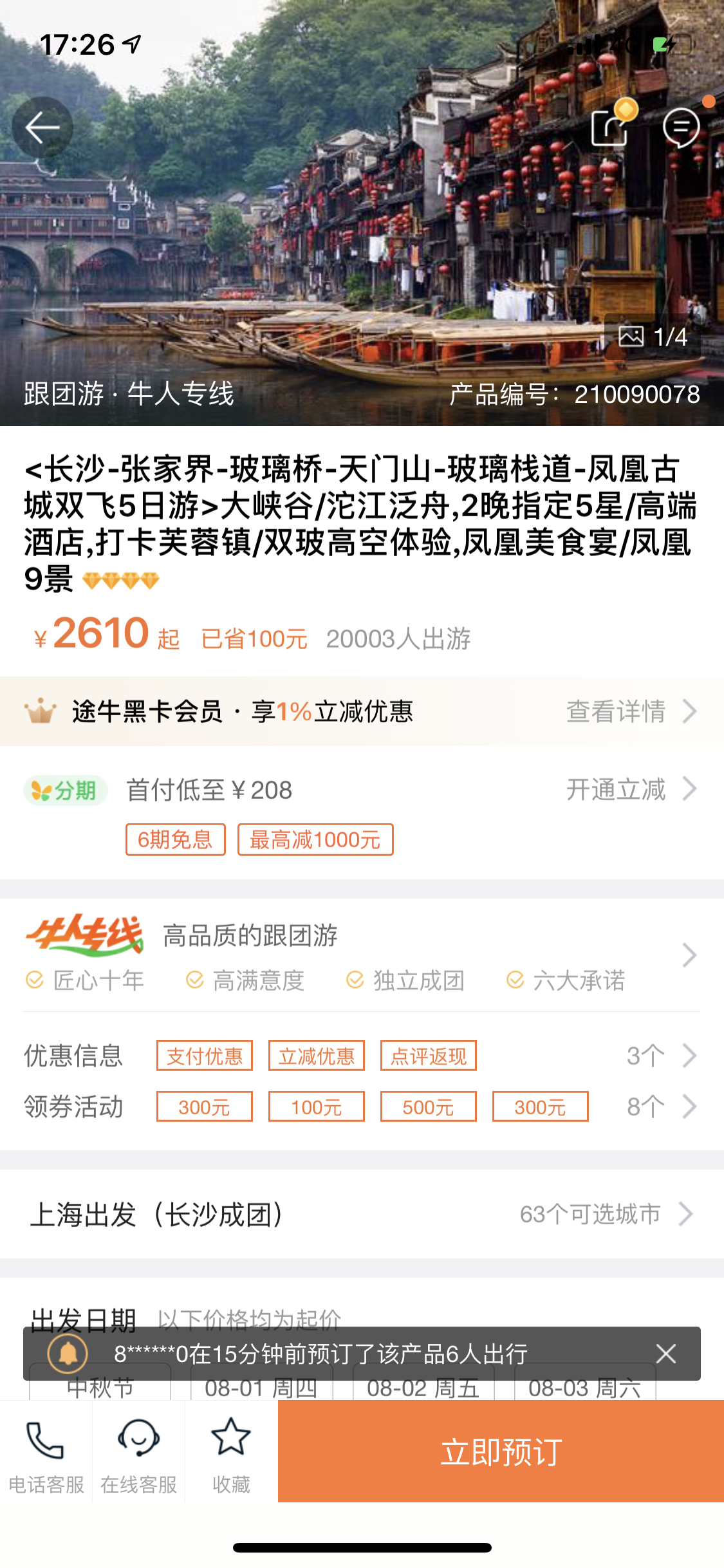Call 电话客服 phone support
This screenshot has width=724, height=1568.
pos(46,1451)
